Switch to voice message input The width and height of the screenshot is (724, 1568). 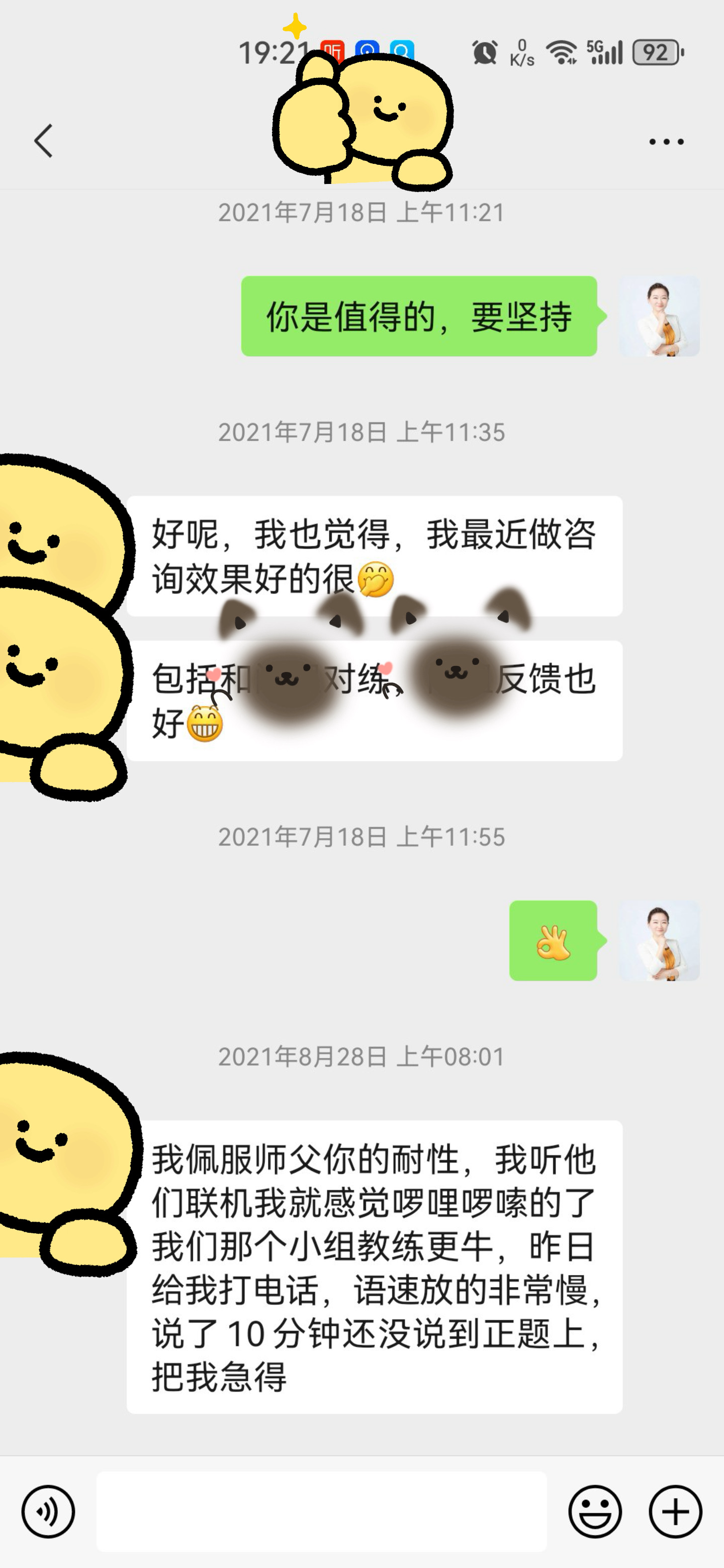click(x=48, y=1511)
